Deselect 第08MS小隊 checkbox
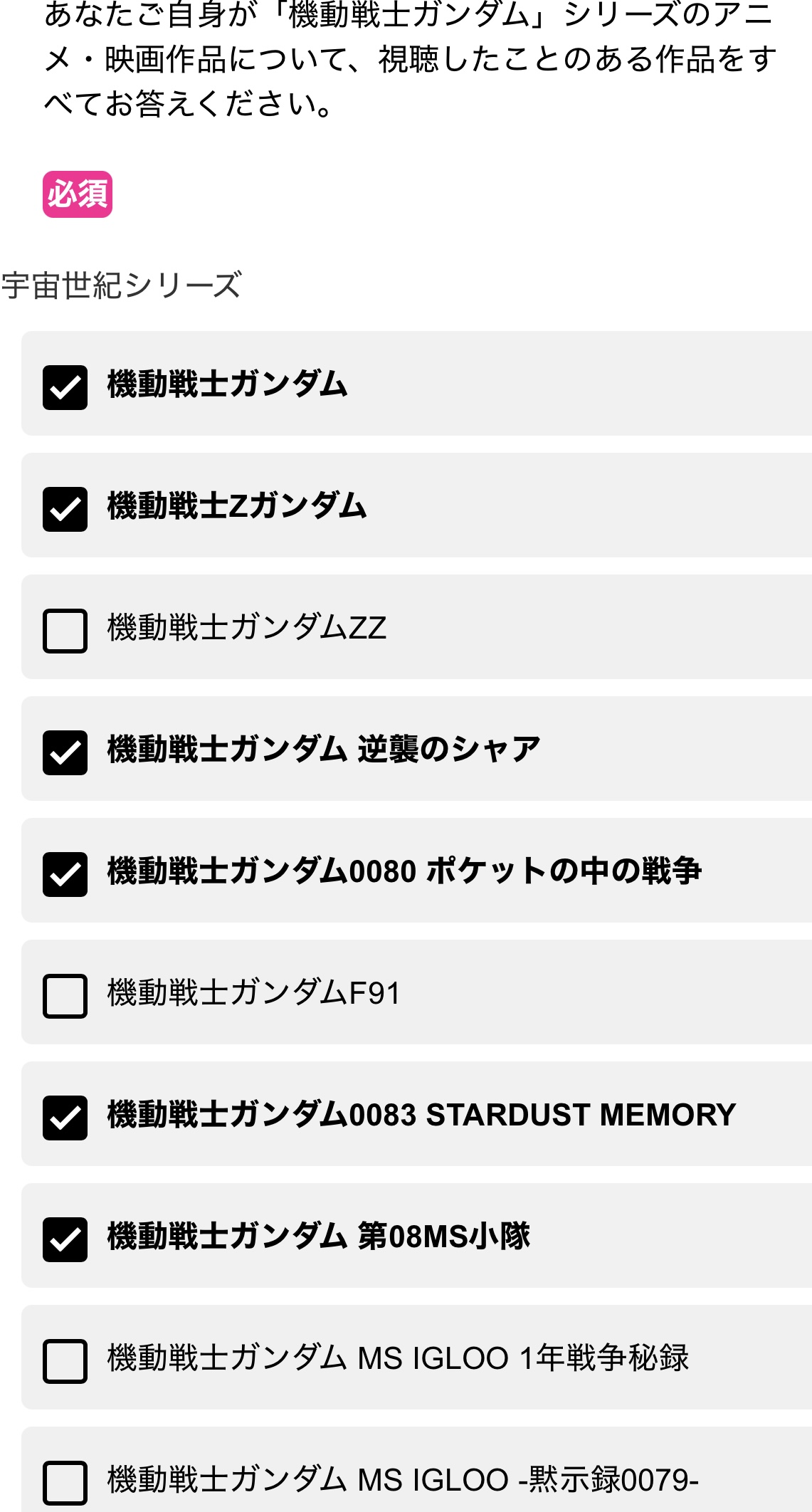This screenshot has height=1512, width=812. pos(65,1239)
